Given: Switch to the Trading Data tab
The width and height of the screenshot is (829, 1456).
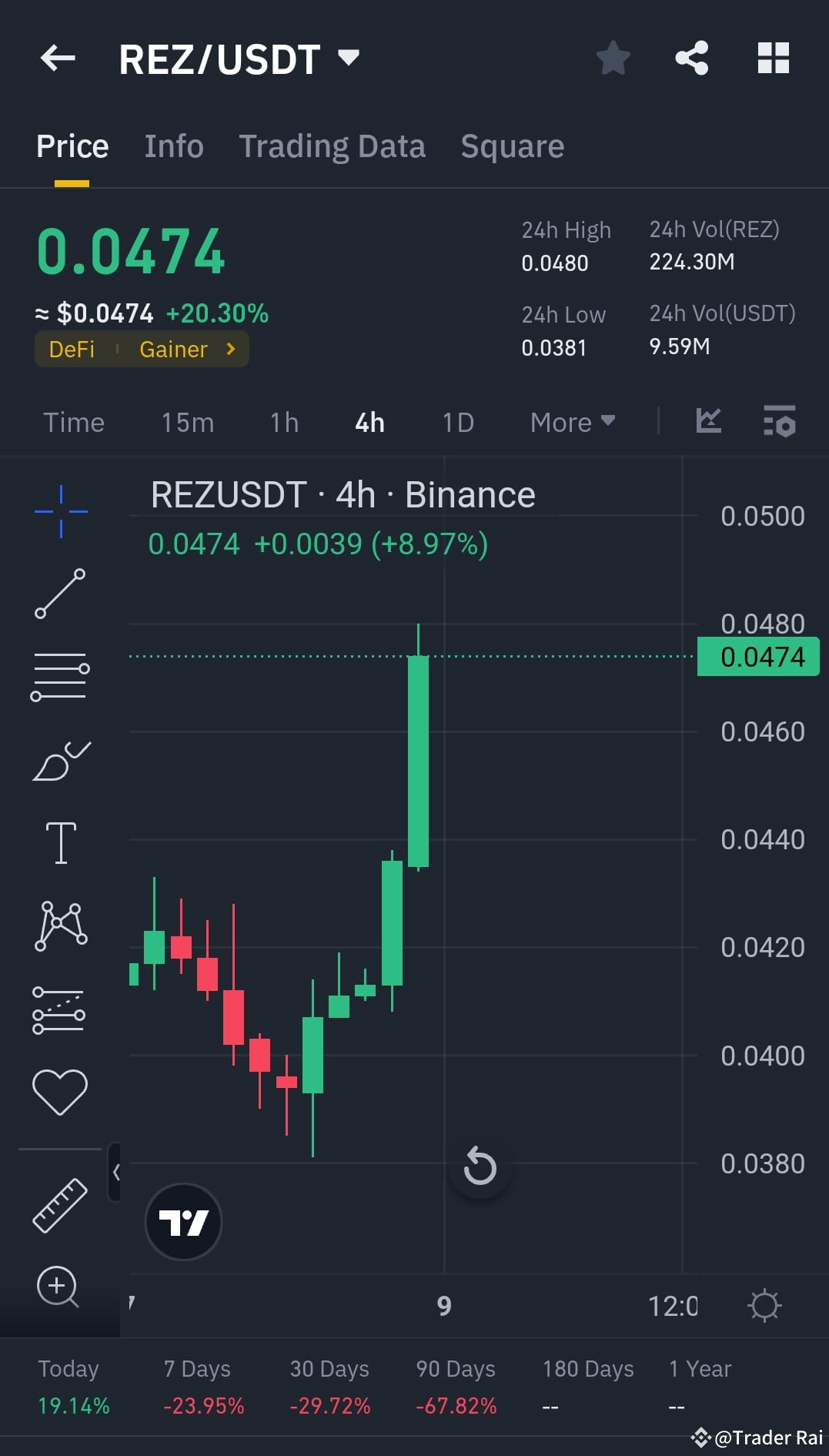Looking at the screenshot, I should (x=333, y=146).
